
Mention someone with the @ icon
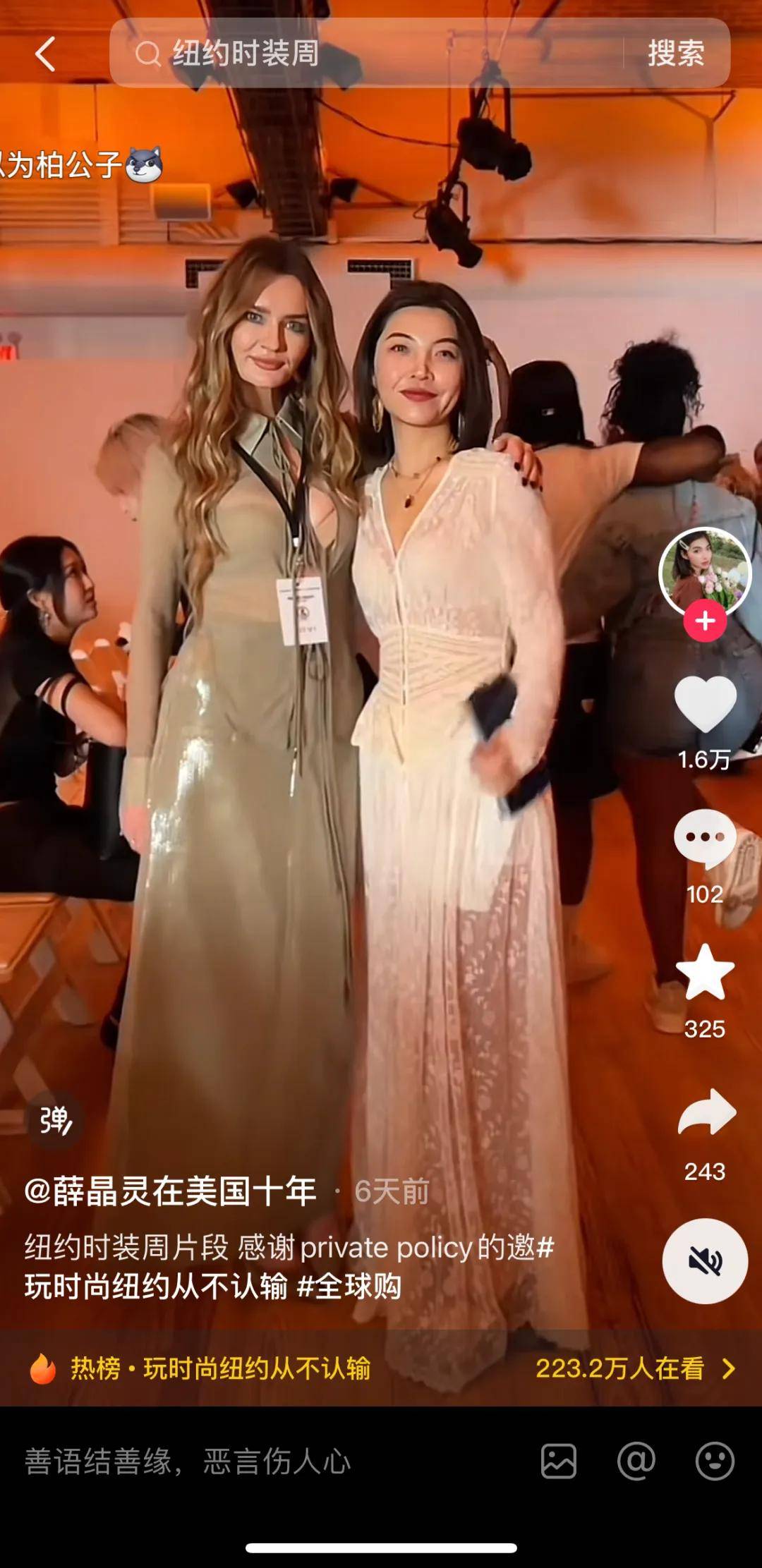(x=636, y=1461)
